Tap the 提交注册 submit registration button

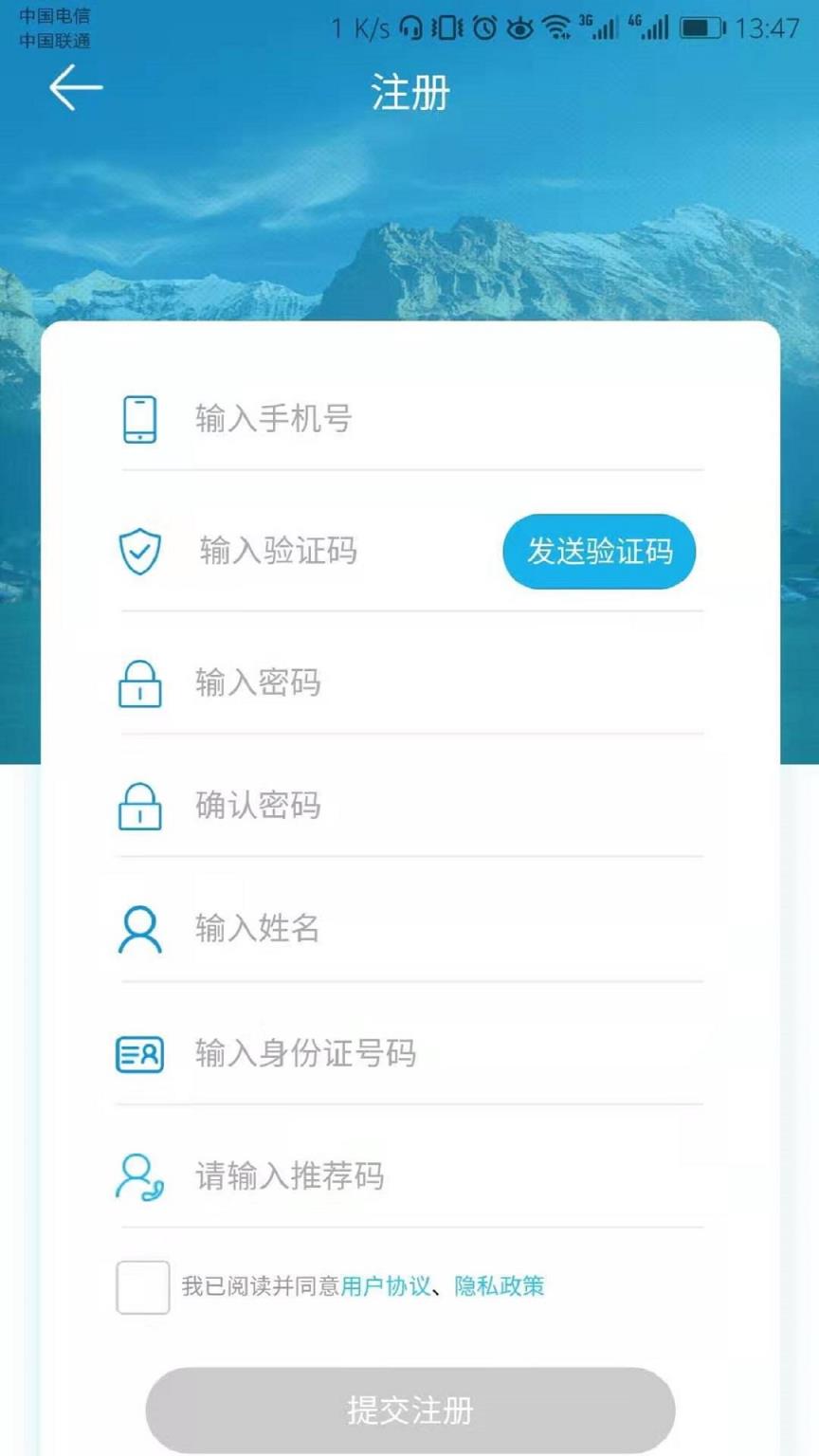(x=409, y=1410)
